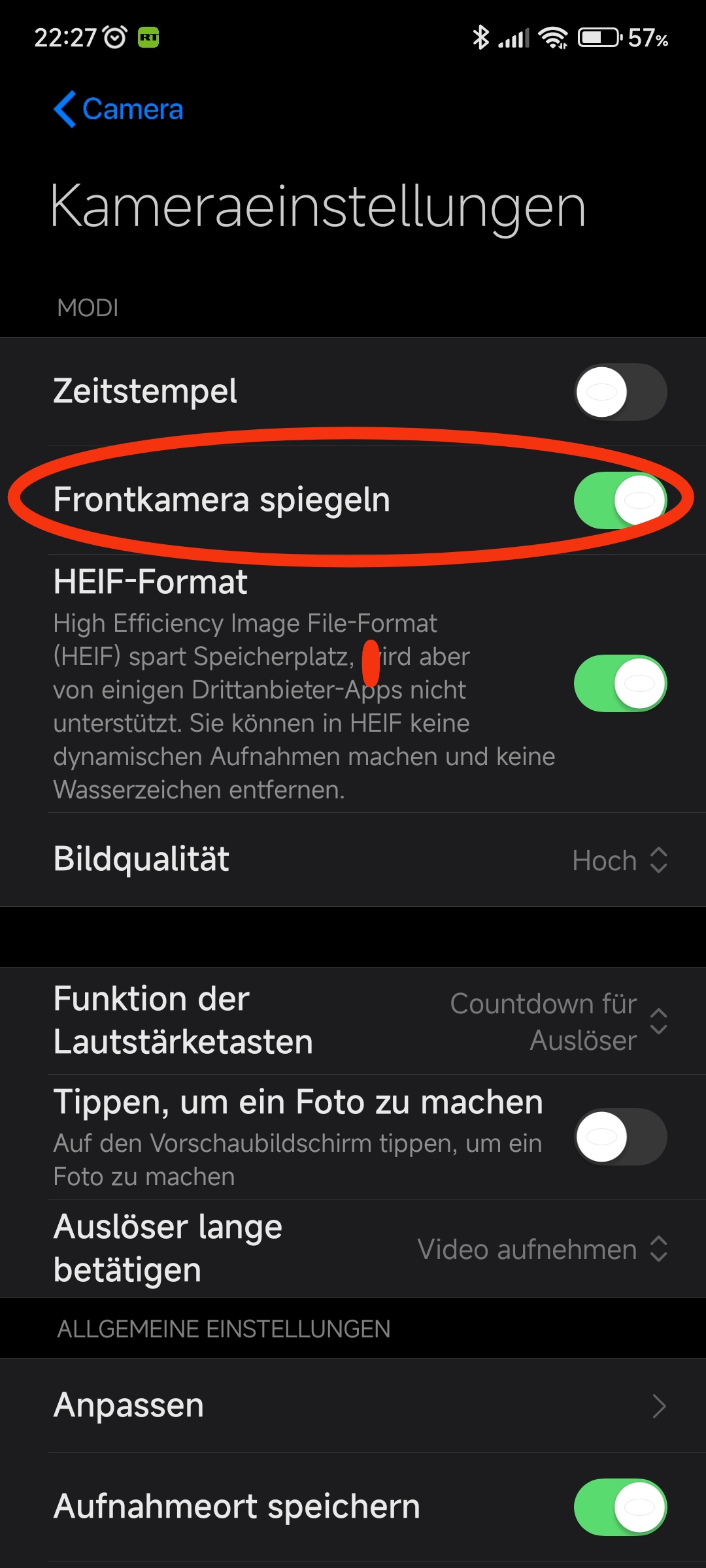This screenshot has width=706, height=1568.
Task: Change Funktion der Lautstärketasten option
Action: click(x=353, y=1021)
